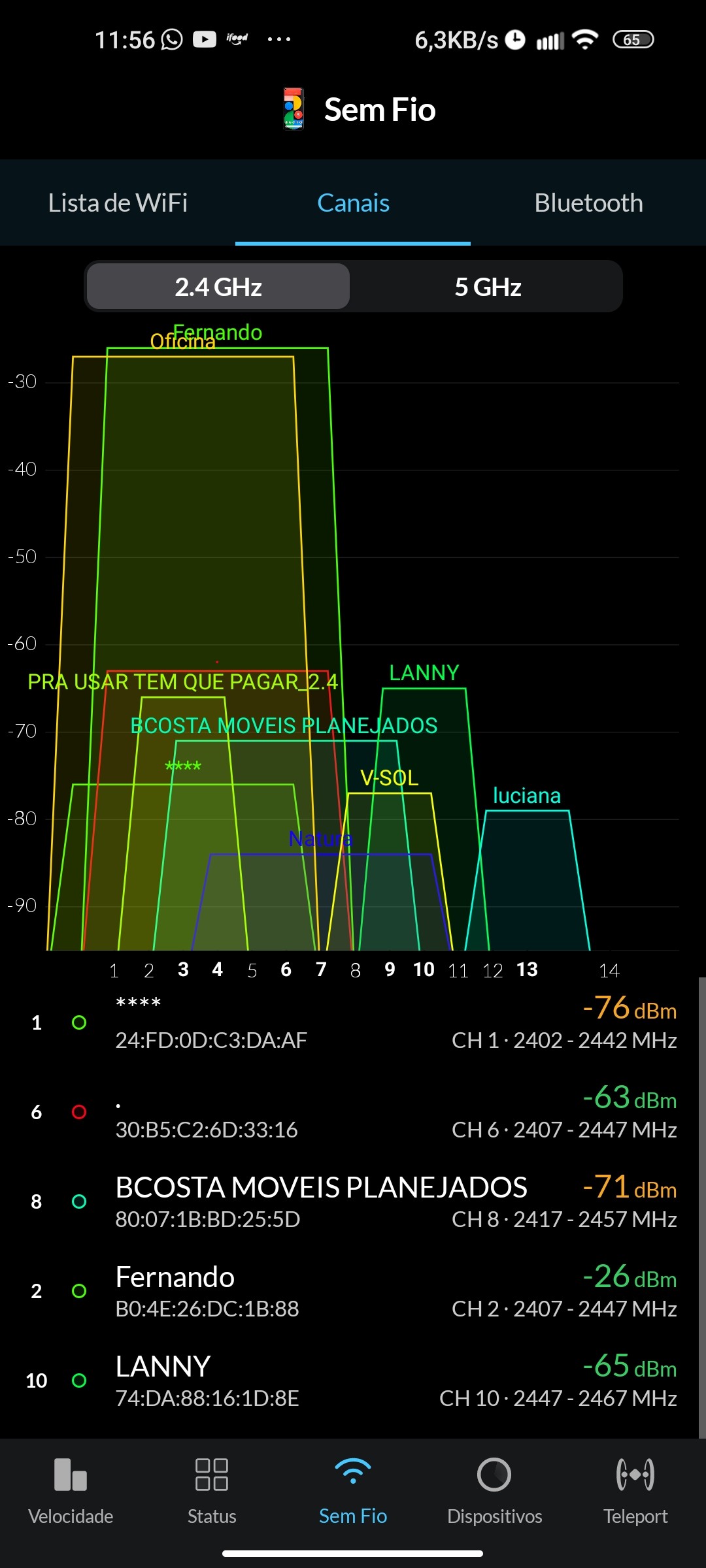Open BCOSTA MOVEIS PLANEJADOS network details
The image size is (706, 1568).
click(353, 1201)
